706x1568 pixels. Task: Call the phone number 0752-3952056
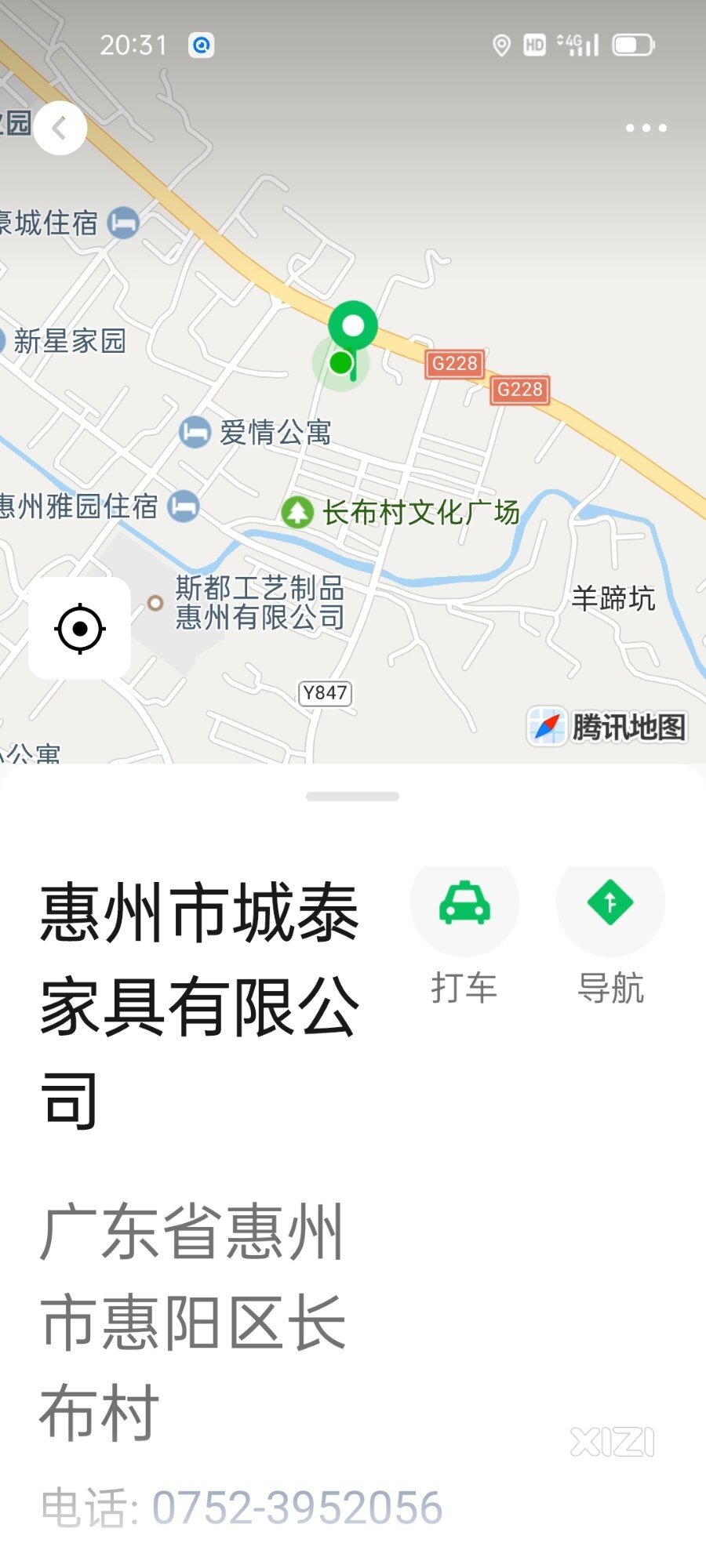[x=297, y=1507]
